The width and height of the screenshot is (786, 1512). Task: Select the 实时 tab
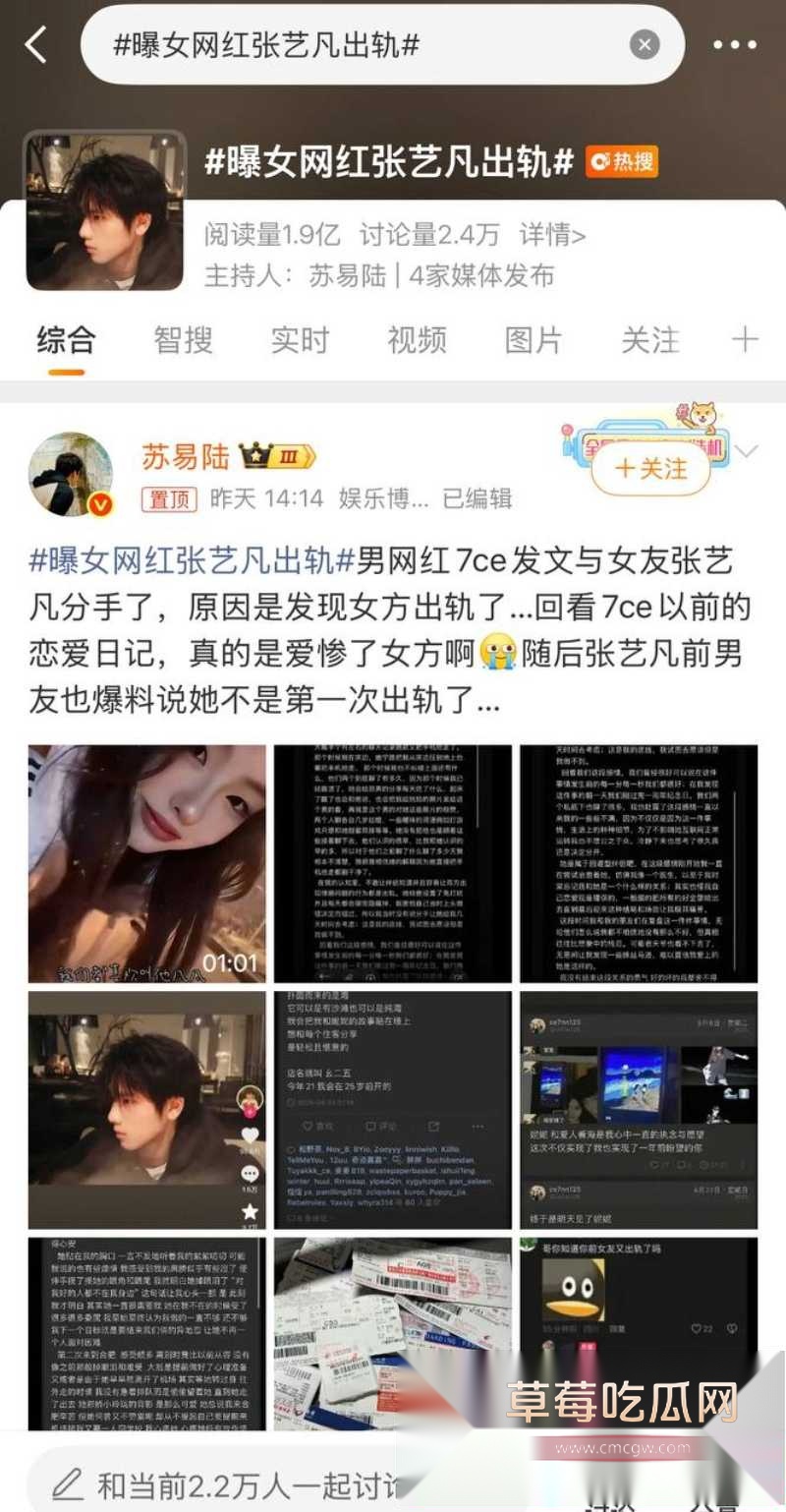(301, 337)
